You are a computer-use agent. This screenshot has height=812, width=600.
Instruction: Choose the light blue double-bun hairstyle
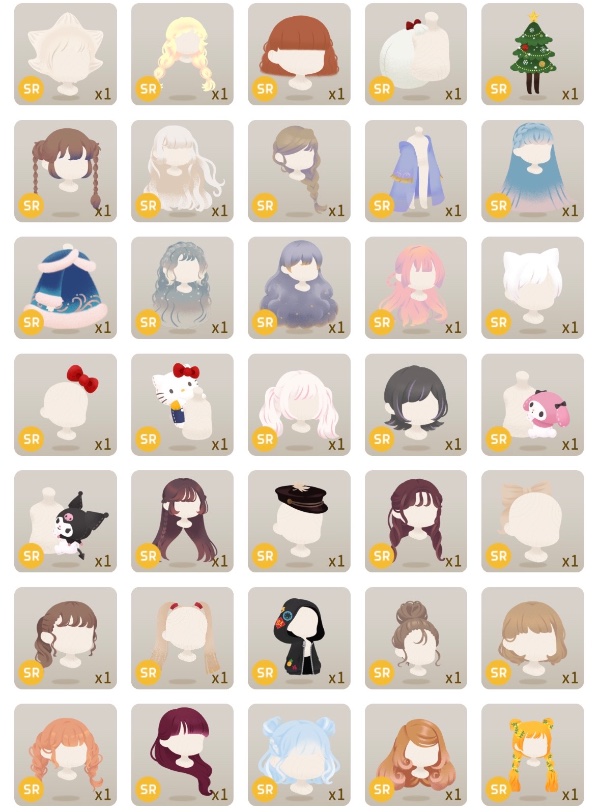coord(299,755)
